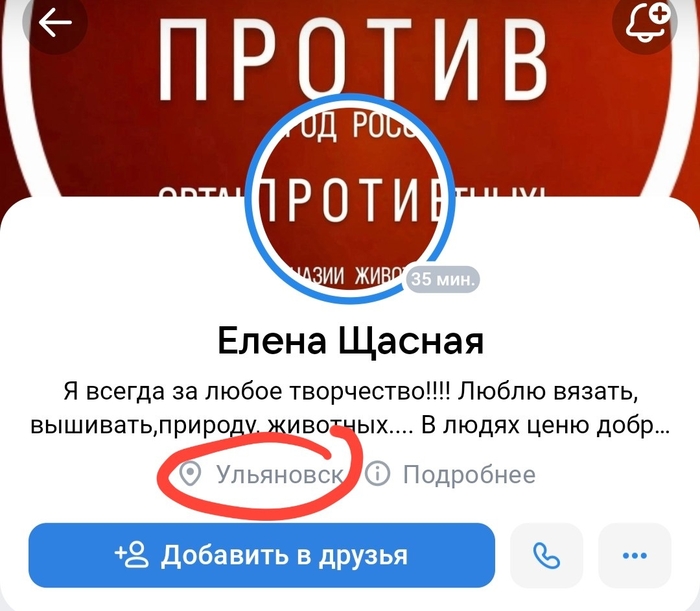This screenshot has height=611, width=700.
Task: Tap the Ульяновск city label
Action: point(281,474)
